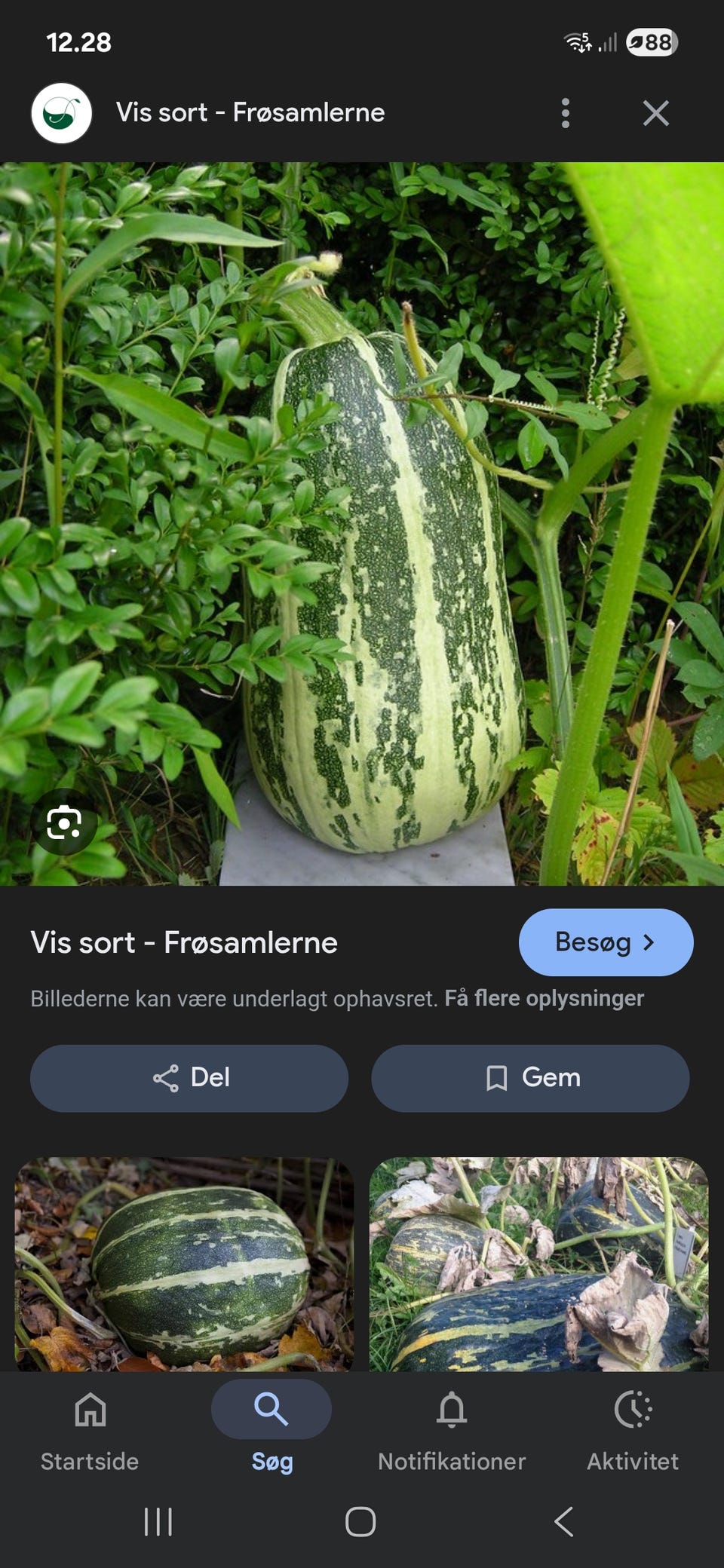This screenshot has height=1568, width=724.
Task: Tap the Besøg chevron arrow
Action: pyautogui.click(x=650, y=942)
